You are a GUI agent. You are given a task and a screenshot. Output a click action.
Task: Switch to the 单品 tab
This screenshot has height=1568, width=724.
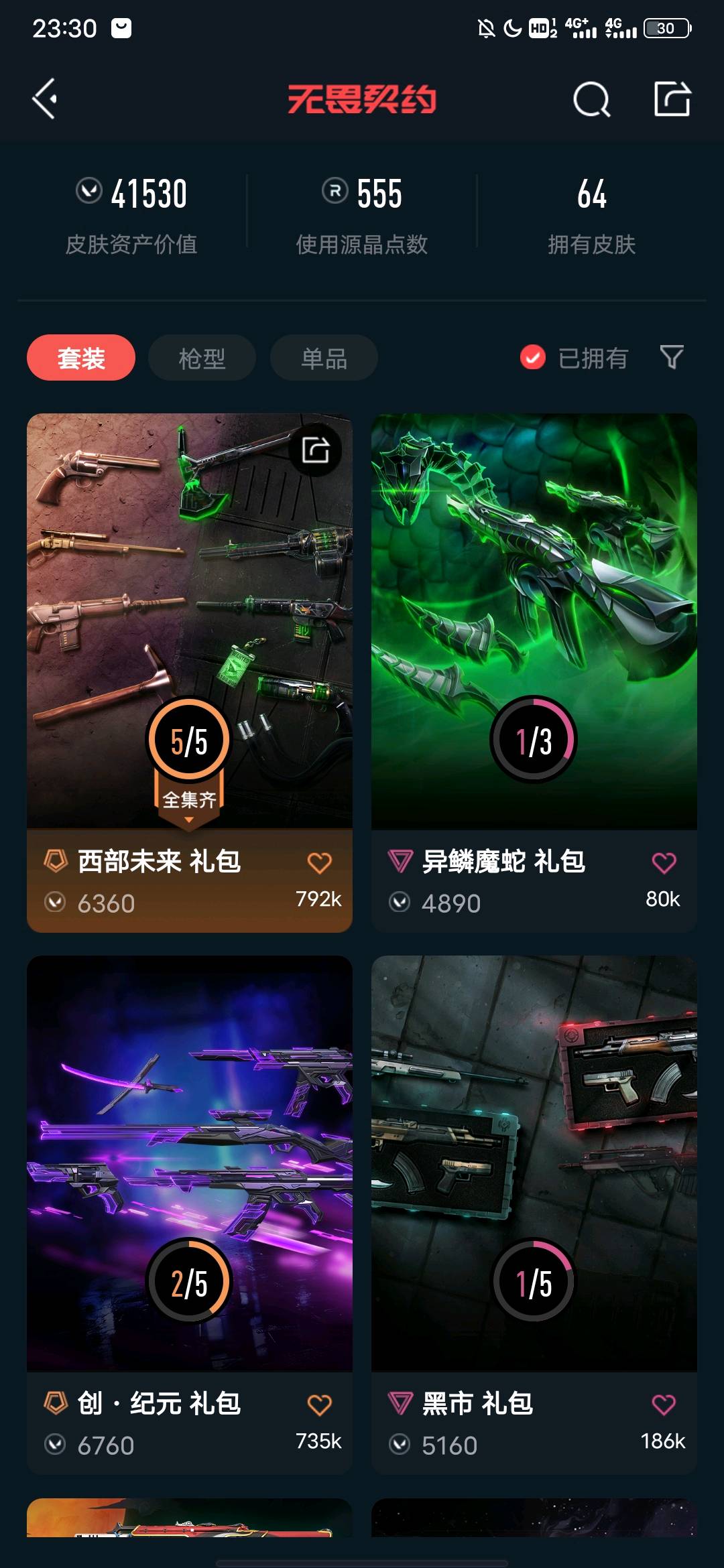pyautogui.click(x=324, y=358)
